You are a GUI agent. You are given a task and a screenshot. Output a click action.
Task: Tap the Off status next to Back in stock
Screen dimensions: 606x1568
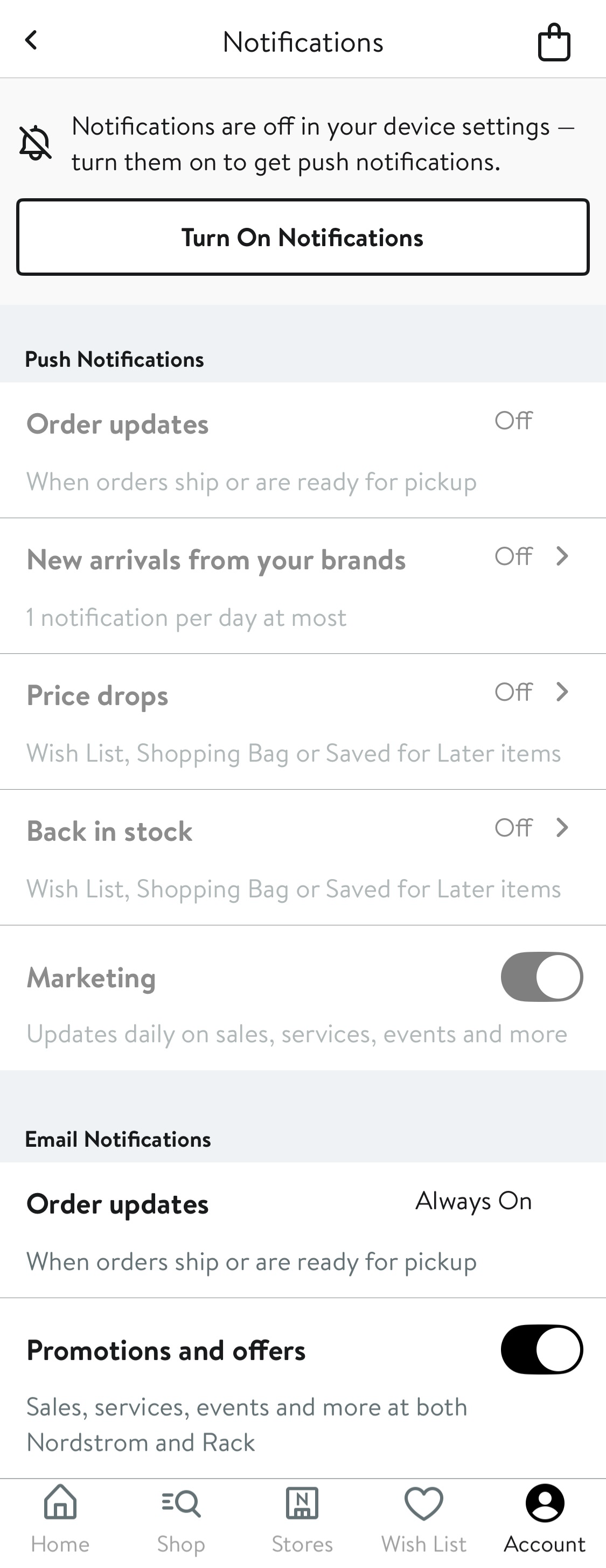click(x=513, y=827)
